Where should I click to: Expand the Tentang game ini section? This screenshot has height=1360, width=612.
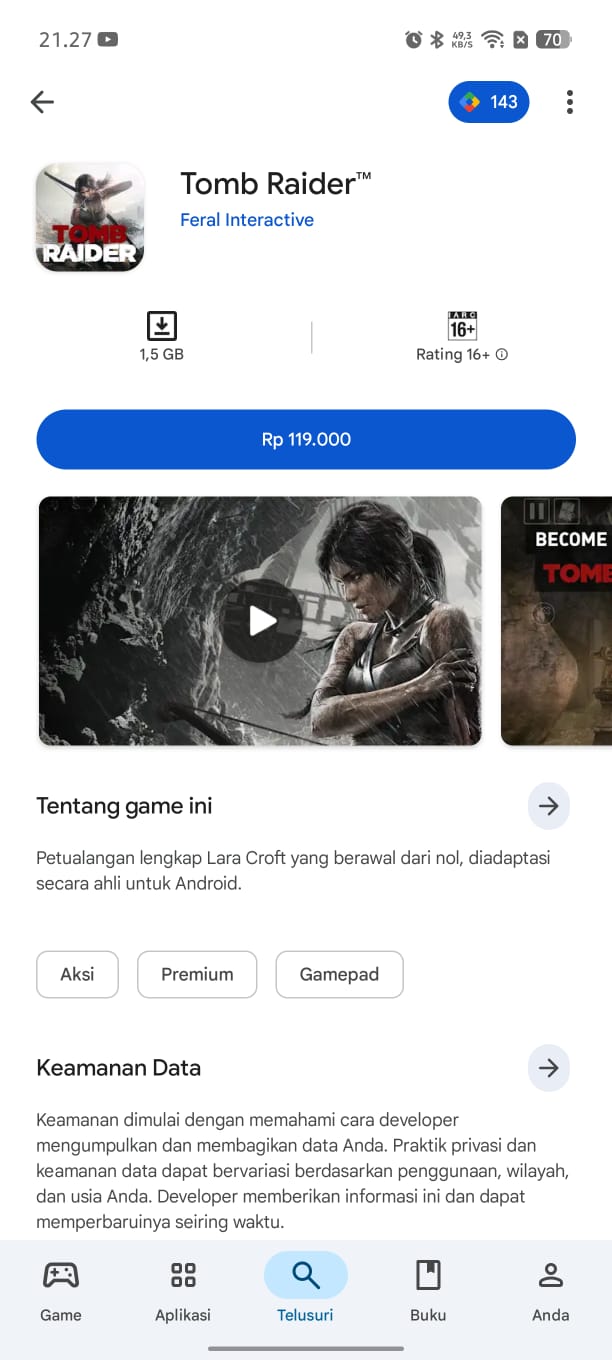pyautogui.click(x=548, y=806)
